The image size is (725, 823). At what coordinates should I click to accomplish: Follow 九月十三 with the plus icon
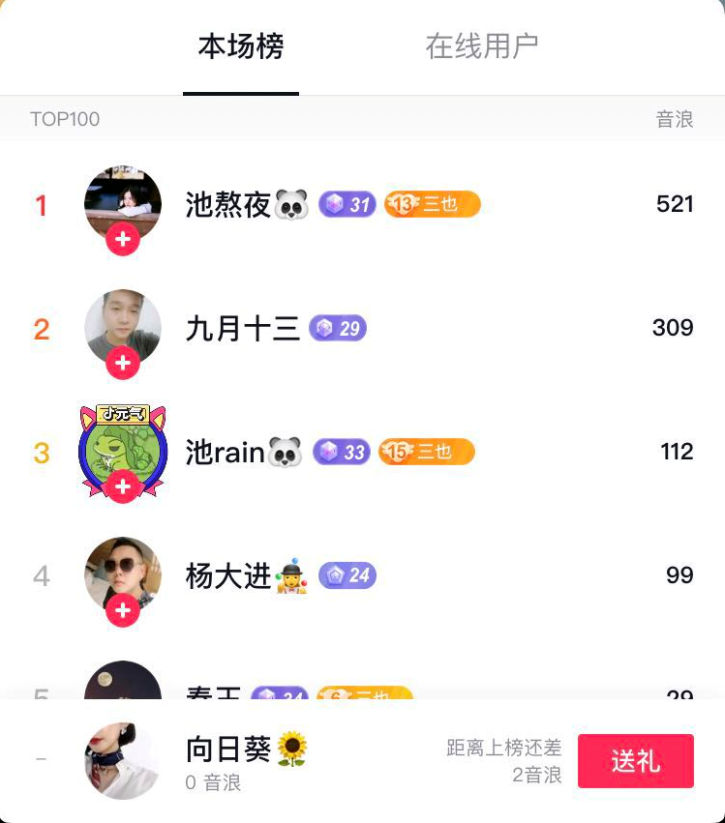(x=123, y=363)
